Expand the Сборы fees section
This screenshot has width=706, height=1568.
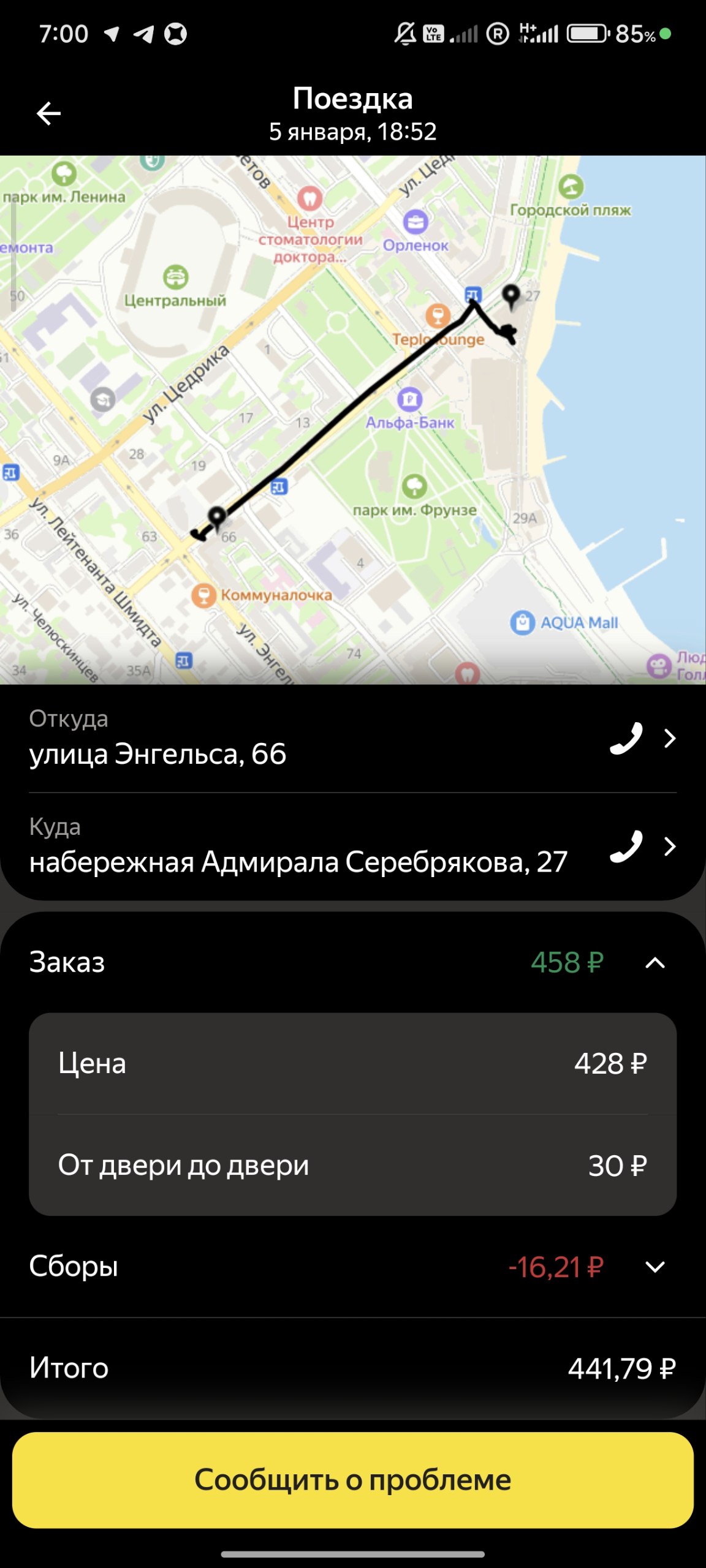click(655, 1267)
